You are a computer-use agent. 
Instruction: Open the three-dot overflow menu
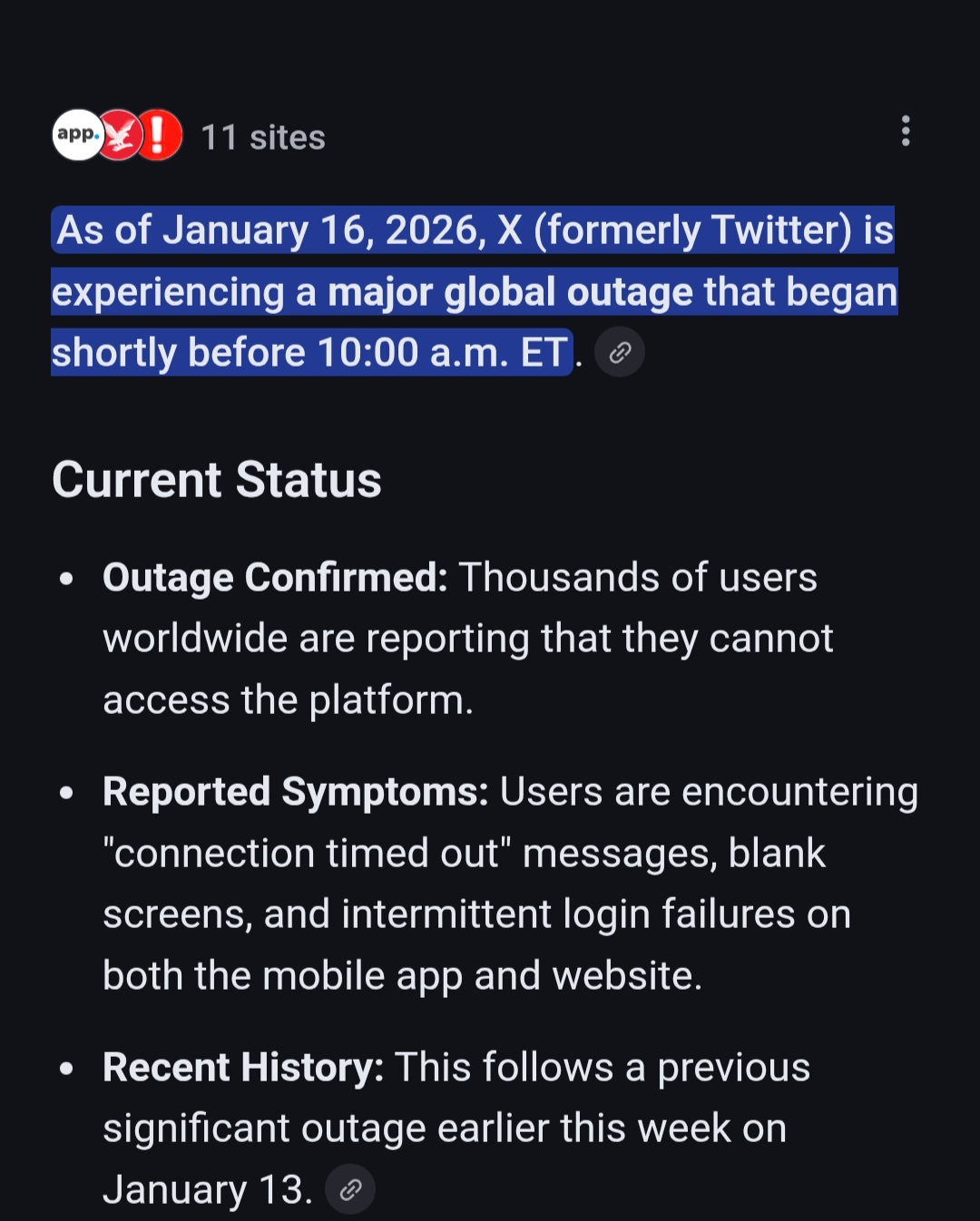(905, 132)
